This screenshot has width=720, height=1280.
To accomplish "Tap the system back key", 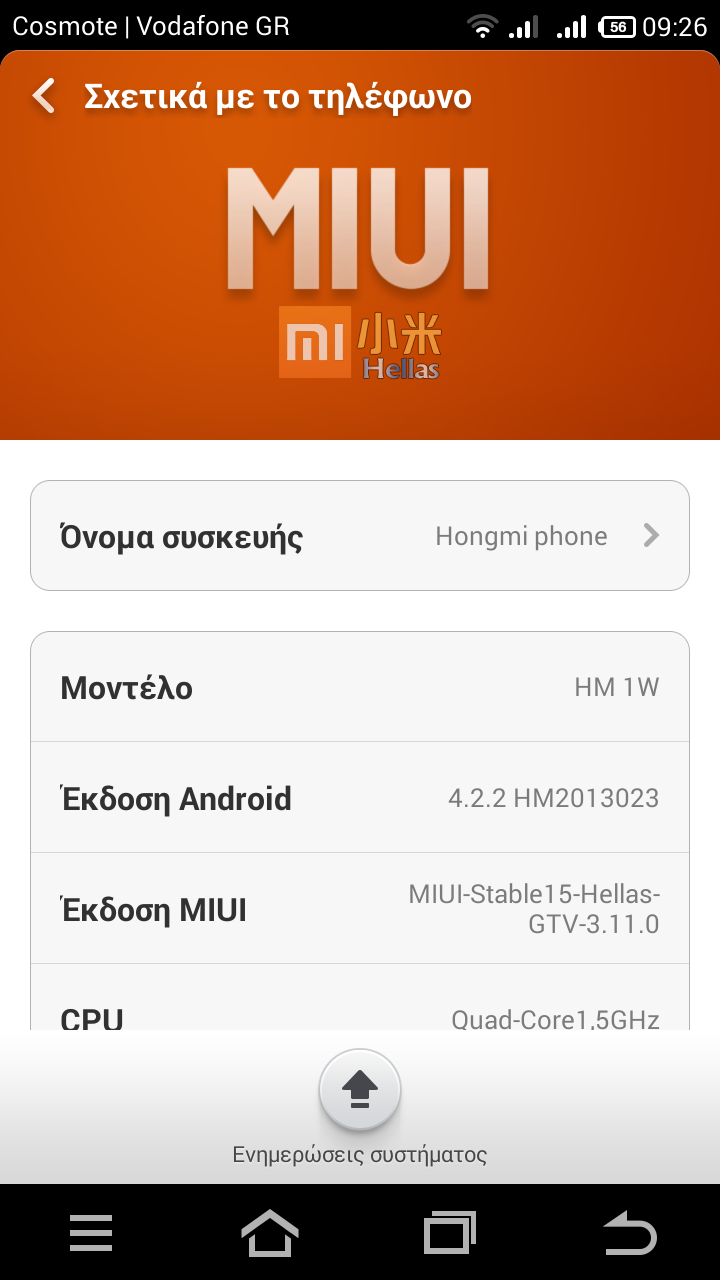I will click(x=630, y=1232).
